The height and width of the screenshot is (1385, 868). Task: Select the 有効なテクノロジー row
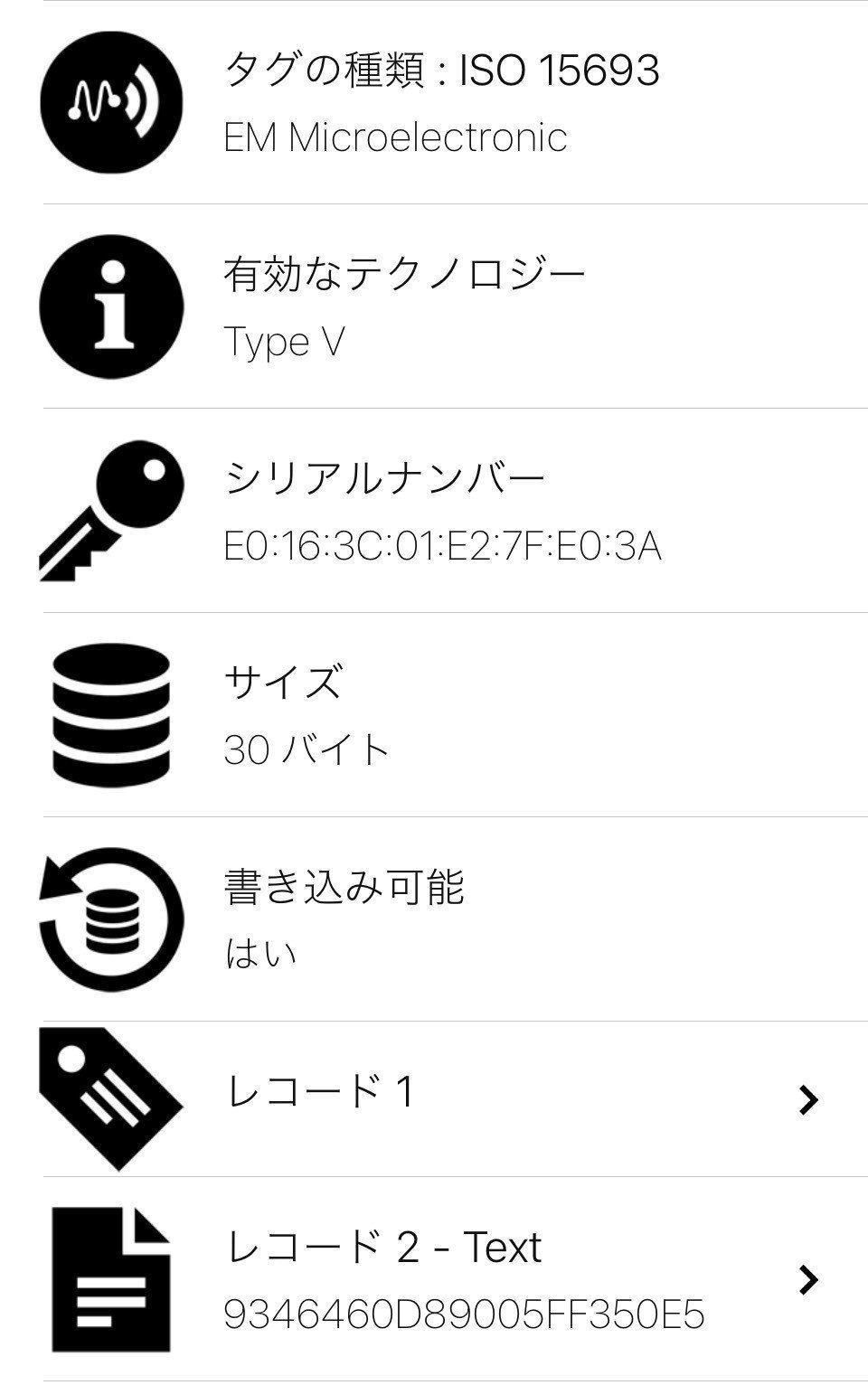434,307
